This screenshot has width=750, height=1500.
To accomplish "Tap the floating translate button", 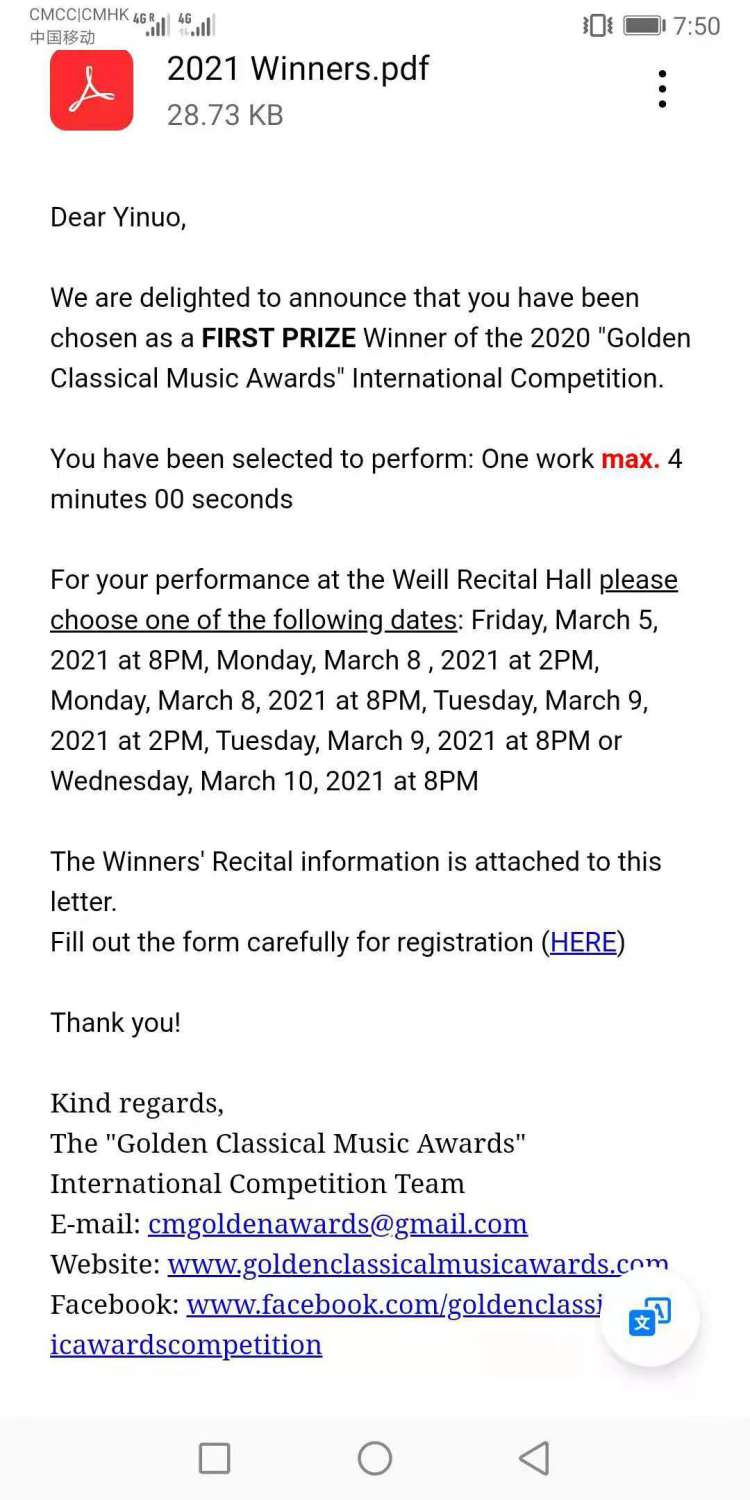I will pos(650,1317).
